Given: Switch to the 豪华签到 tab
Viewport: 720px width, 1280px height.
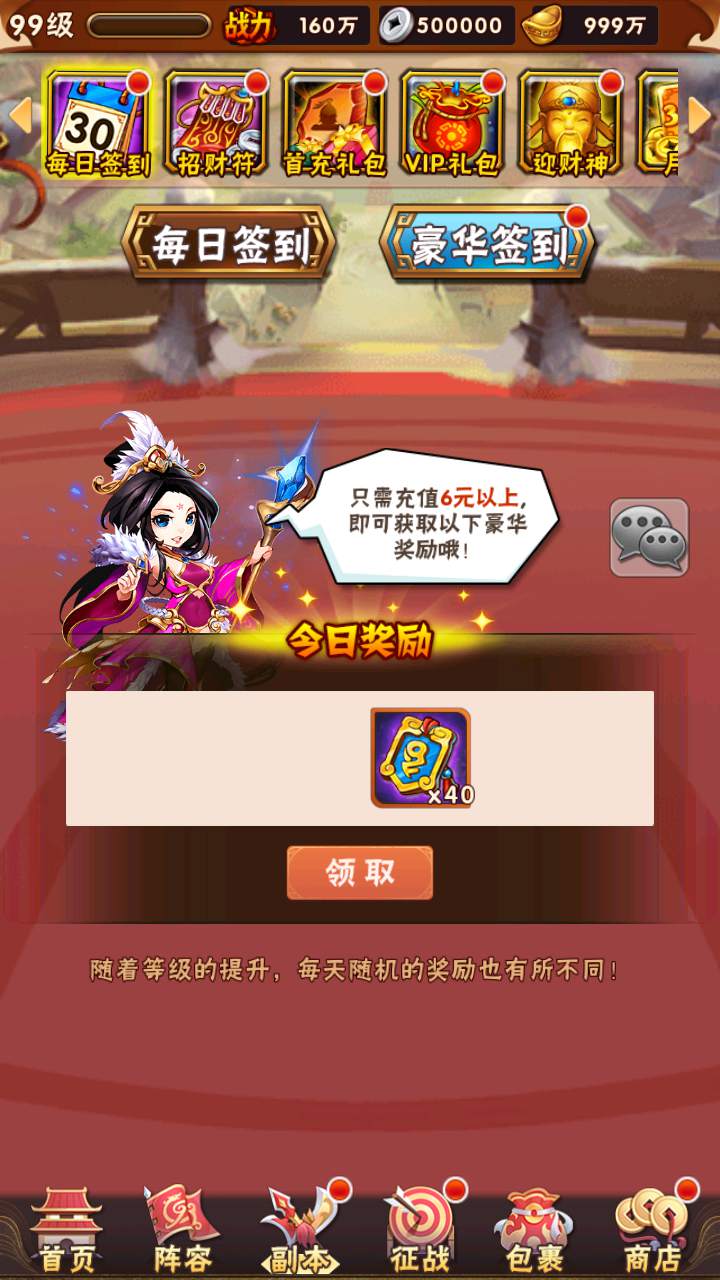Looking at the screenshot, I should point(487,243).
